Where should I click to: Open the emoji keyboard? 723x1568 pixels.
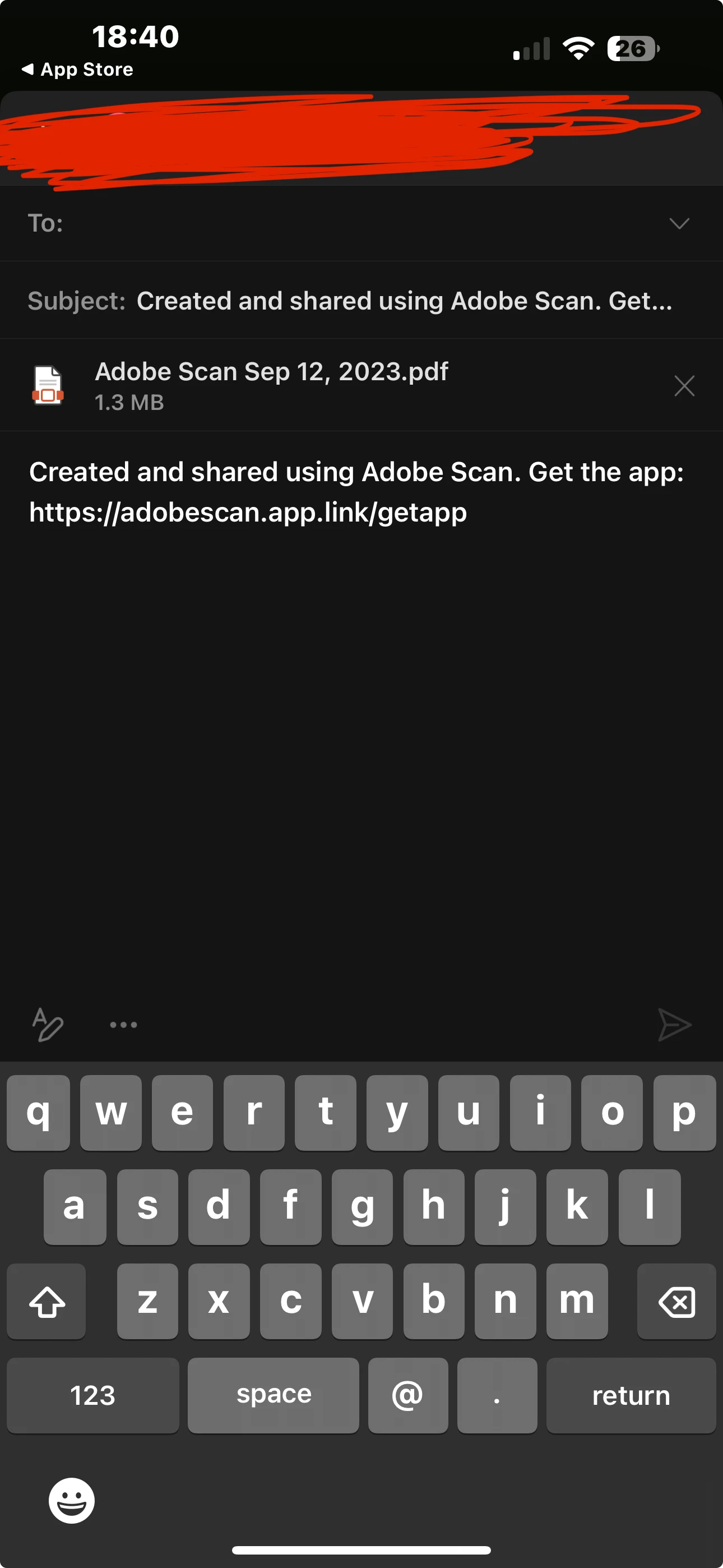[72, 1501]
